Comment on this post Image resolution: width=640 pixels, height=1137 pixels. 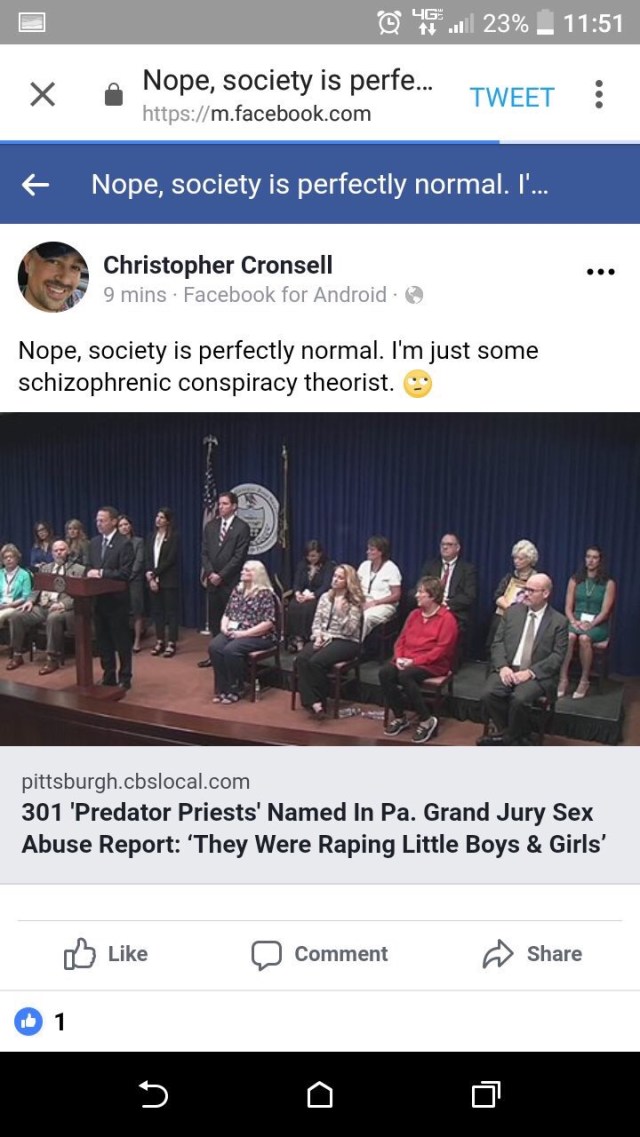click(320, 954)
